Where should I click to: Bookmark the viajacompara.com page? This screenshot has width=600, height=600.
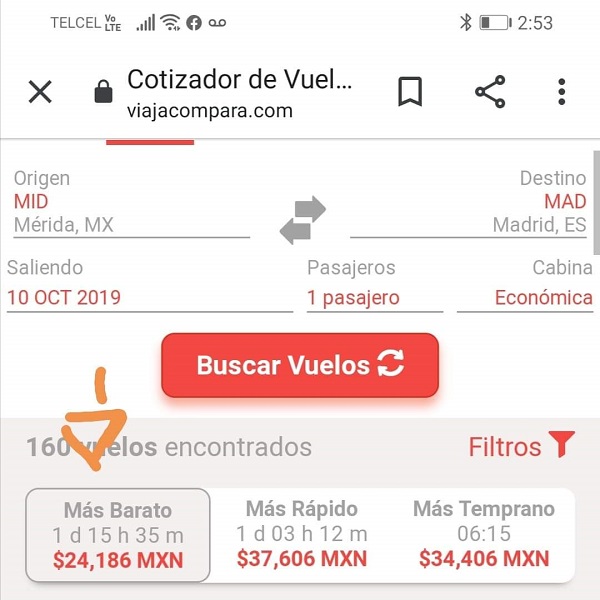click(x=410, y=92)
